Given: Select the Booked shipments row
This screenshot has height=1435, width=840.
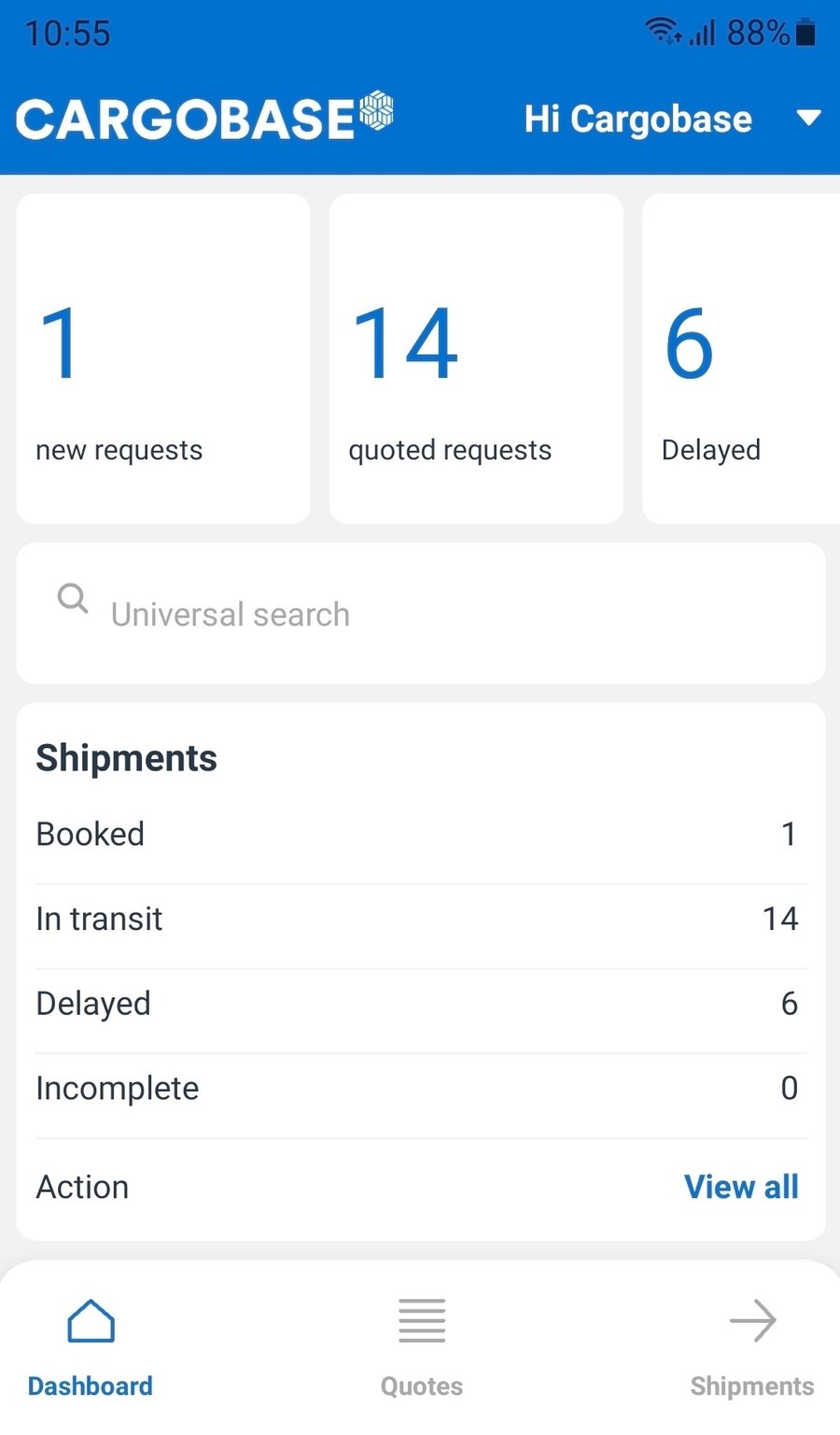Looking at the screenshot, I should point(420,834).
